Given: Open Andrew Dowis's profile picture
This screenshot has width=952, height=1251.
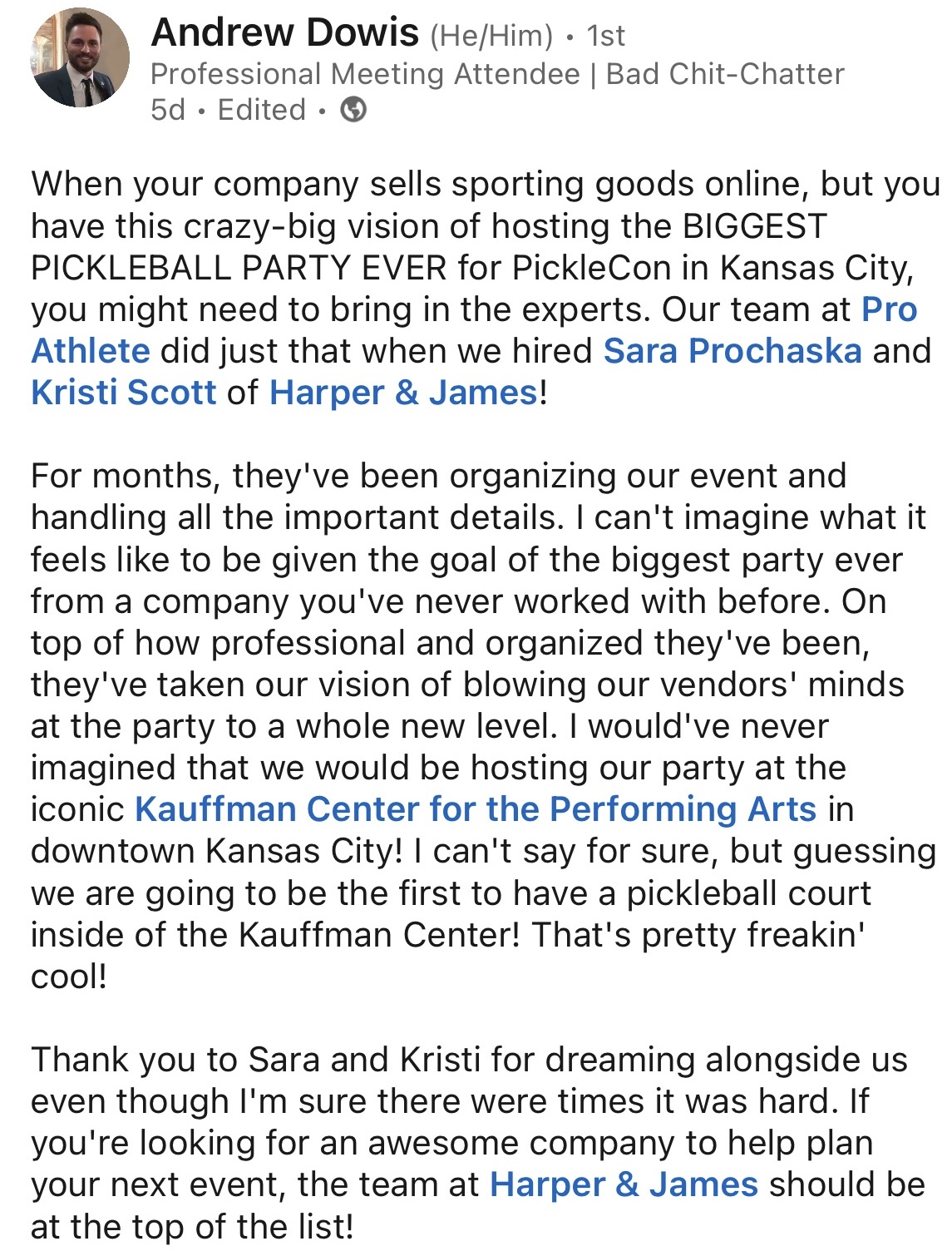Looking at the screenshot, I should 81,58.
